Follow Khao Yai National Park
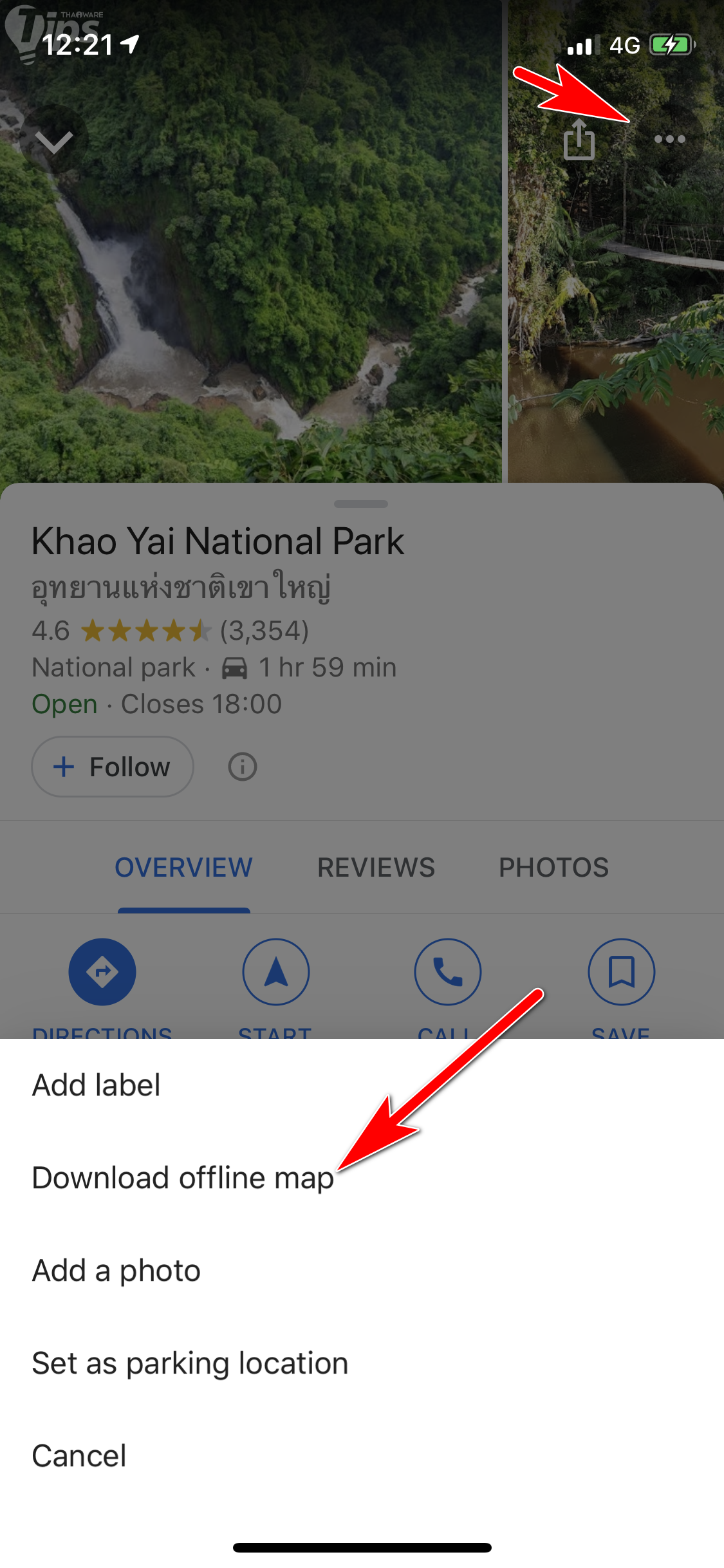724x1568 pixels. coord(113,767)
